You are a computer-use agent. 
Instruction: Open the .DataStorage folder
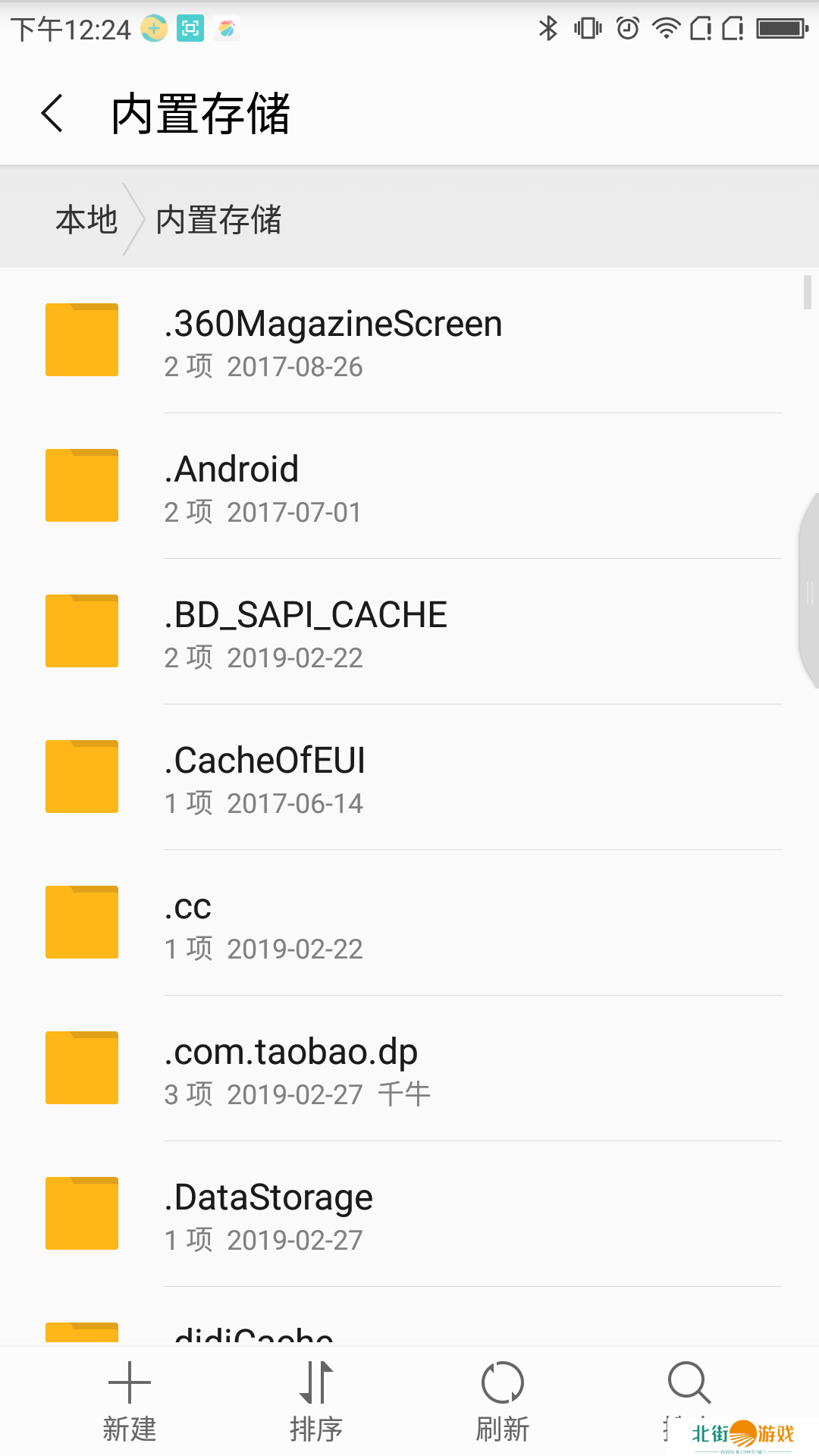(x=409, y=1214)
